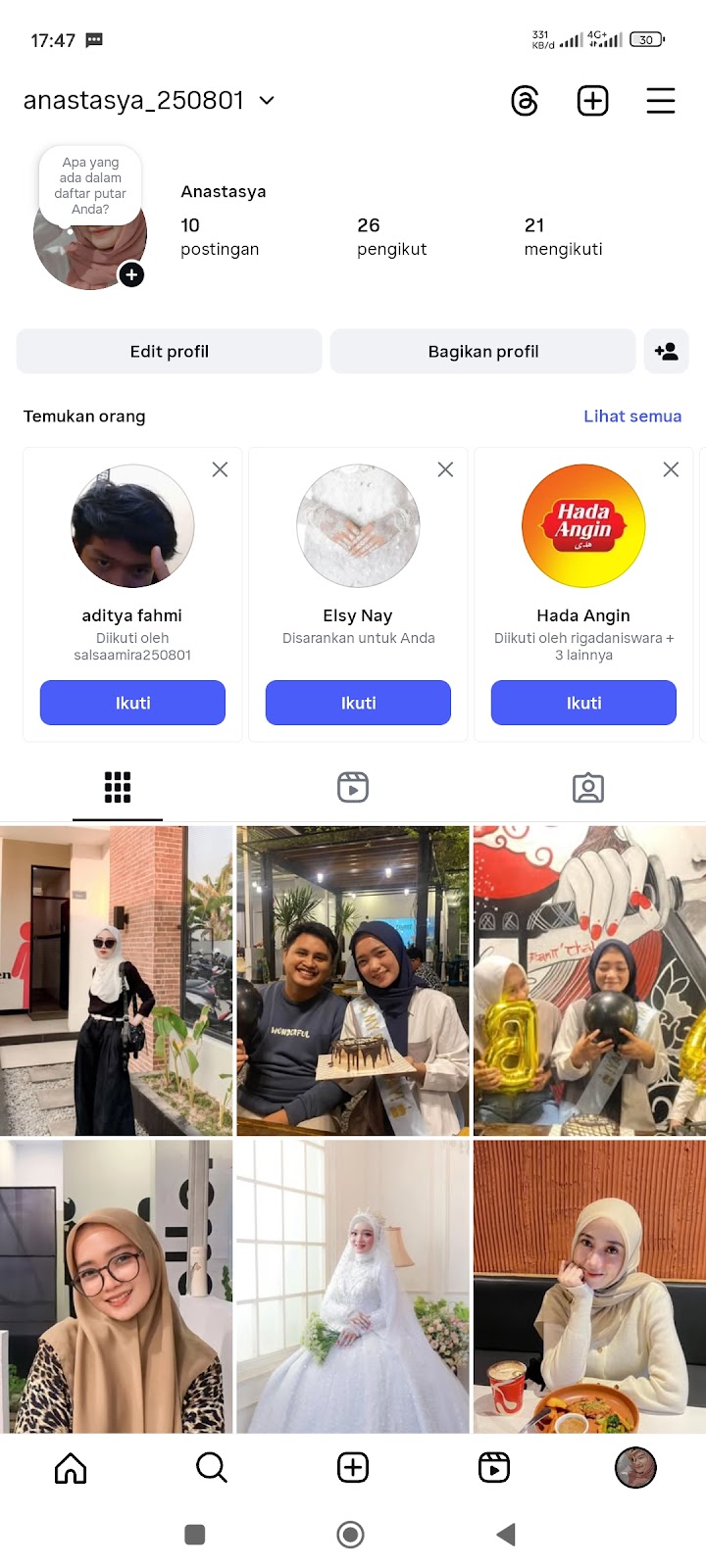This screenshot has height=1568, width=706.
Task: Dismiss the aditya fahmi suggestion
Action: click(x=220, y=469)
